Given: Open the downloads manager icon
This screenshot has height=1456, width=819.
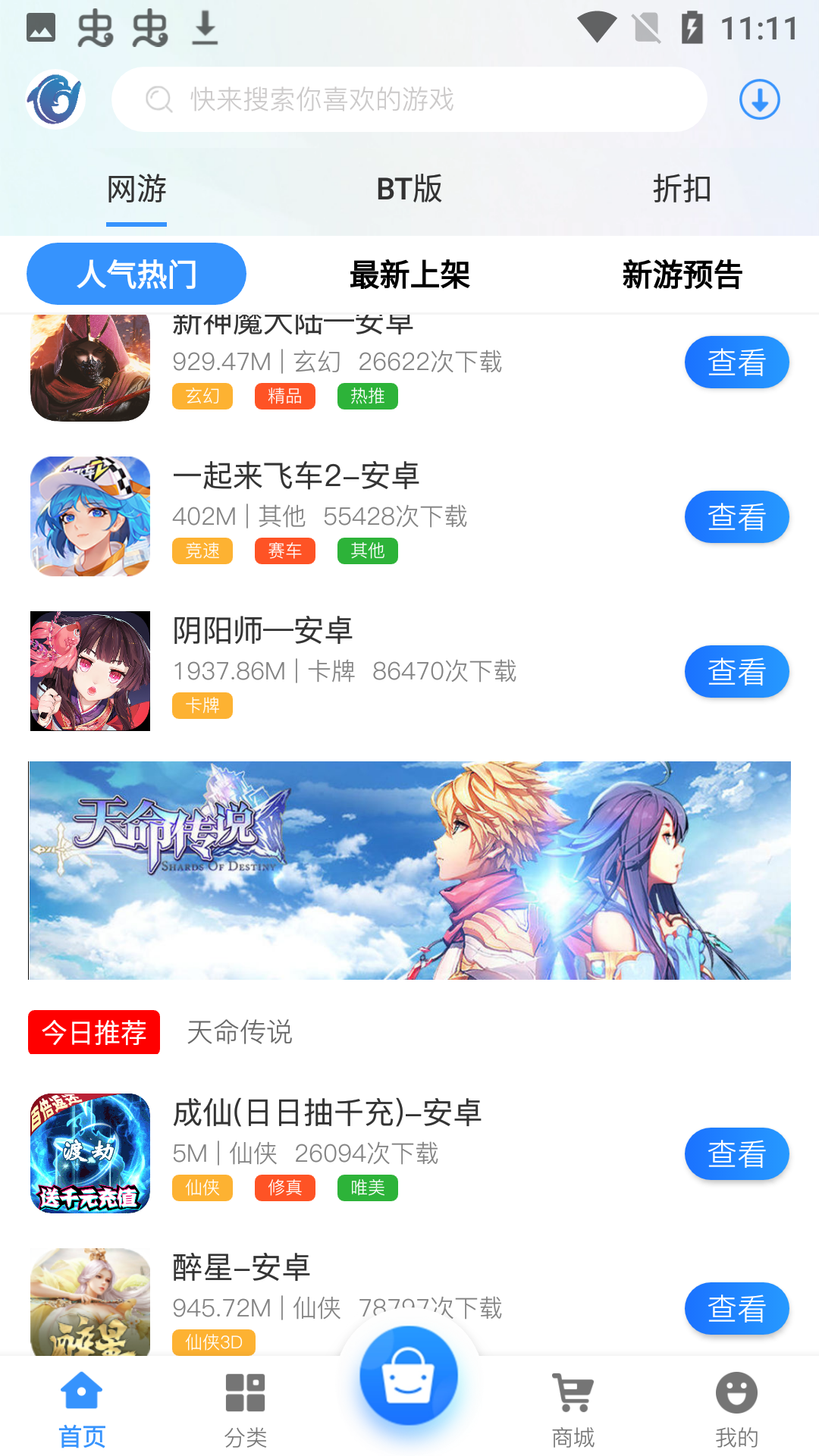Looking at the screenshot, I should pos(759,99).
